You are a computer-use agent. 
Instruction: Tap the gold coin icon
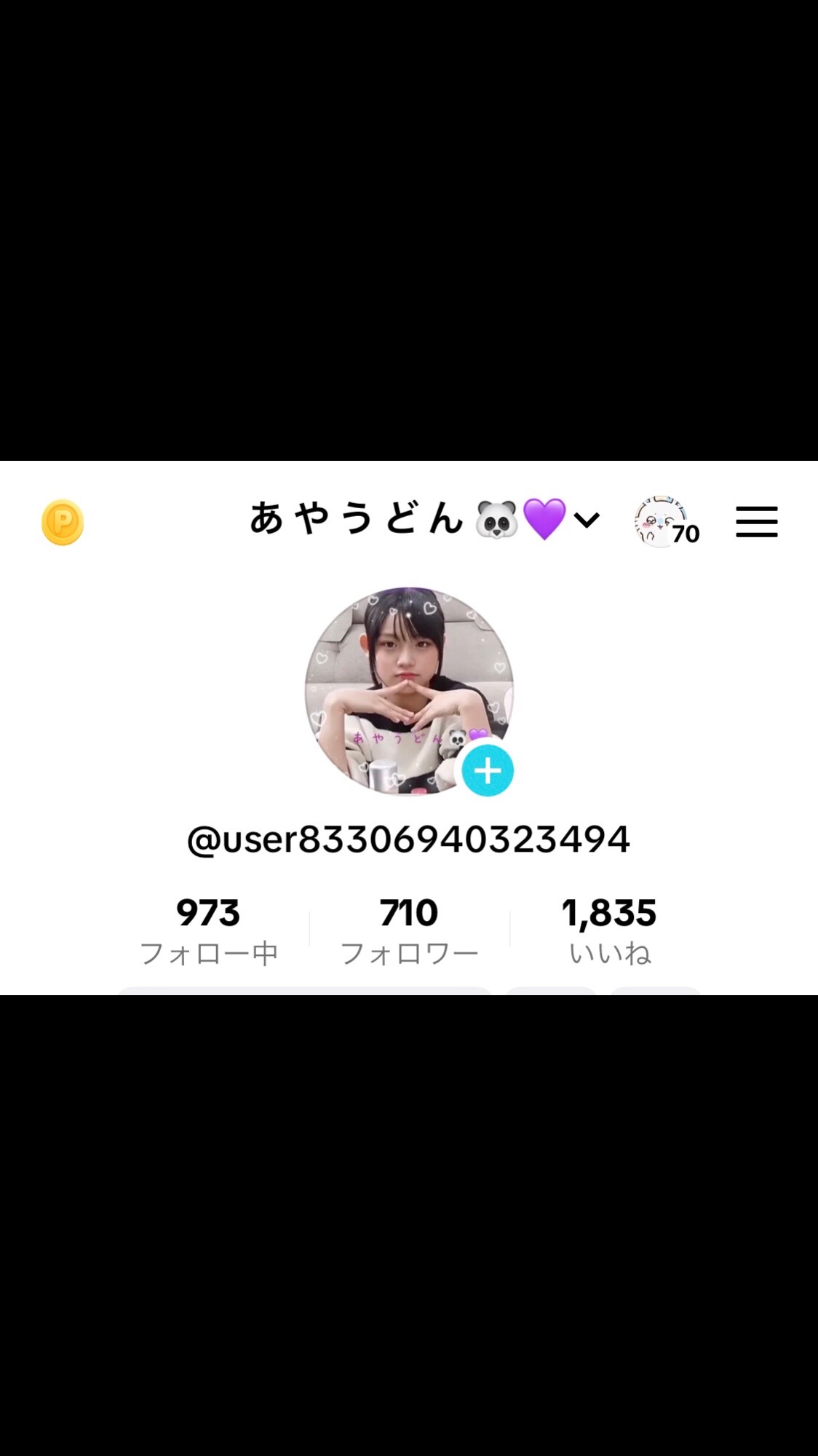coord(63,523)
